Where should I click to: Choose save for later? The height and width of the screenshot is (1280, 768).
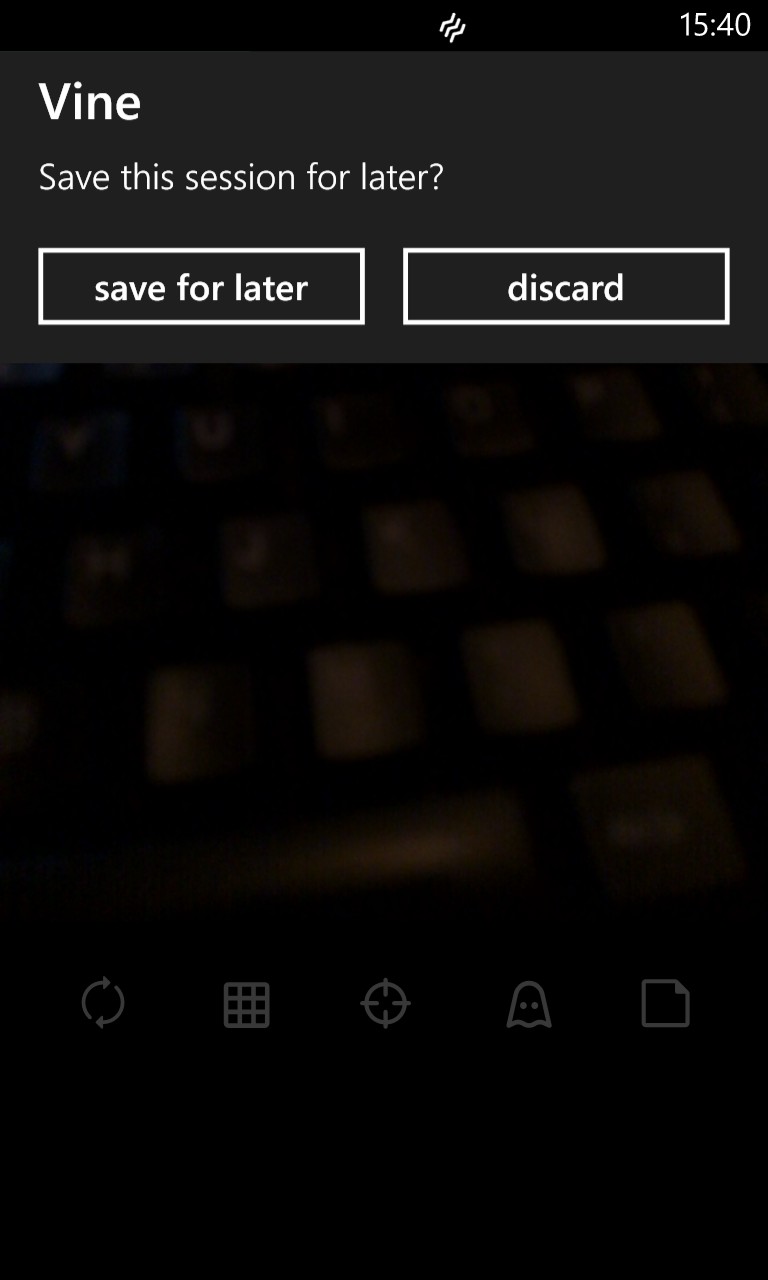click(x=201, y=287)
